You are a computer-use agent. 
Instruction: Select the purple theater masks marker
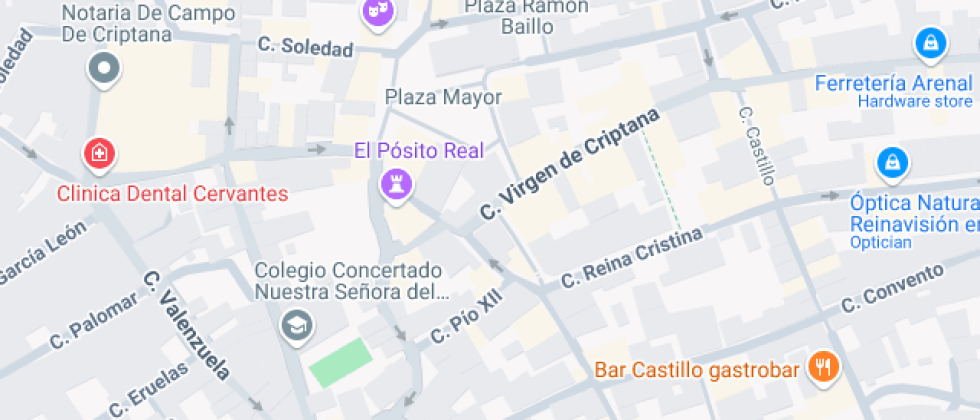point(378,12)
